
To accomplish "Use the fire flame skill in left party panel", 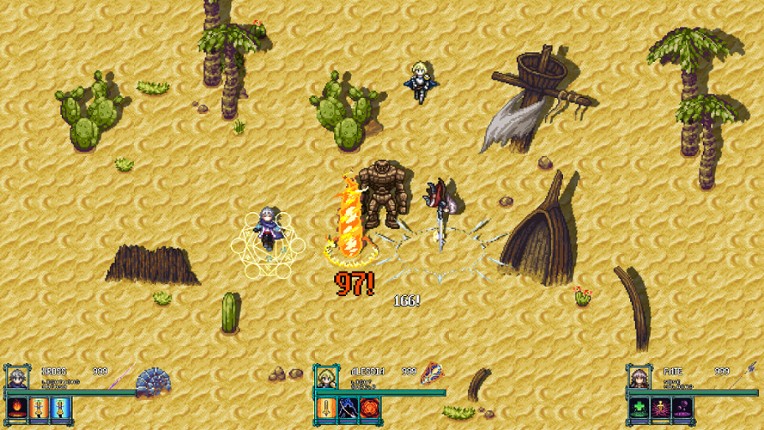I will click(x=16, y=408).
